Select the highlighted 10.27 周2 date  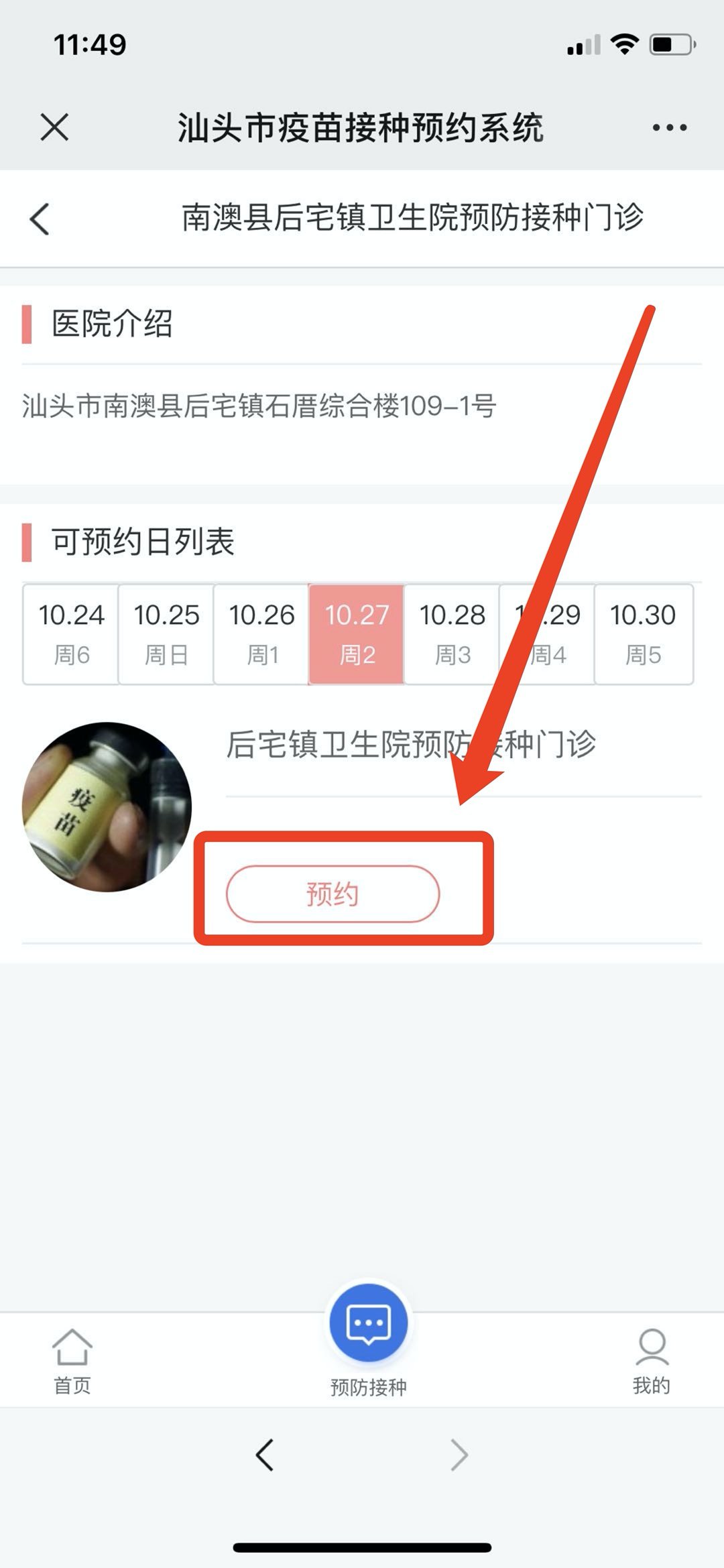357,634
